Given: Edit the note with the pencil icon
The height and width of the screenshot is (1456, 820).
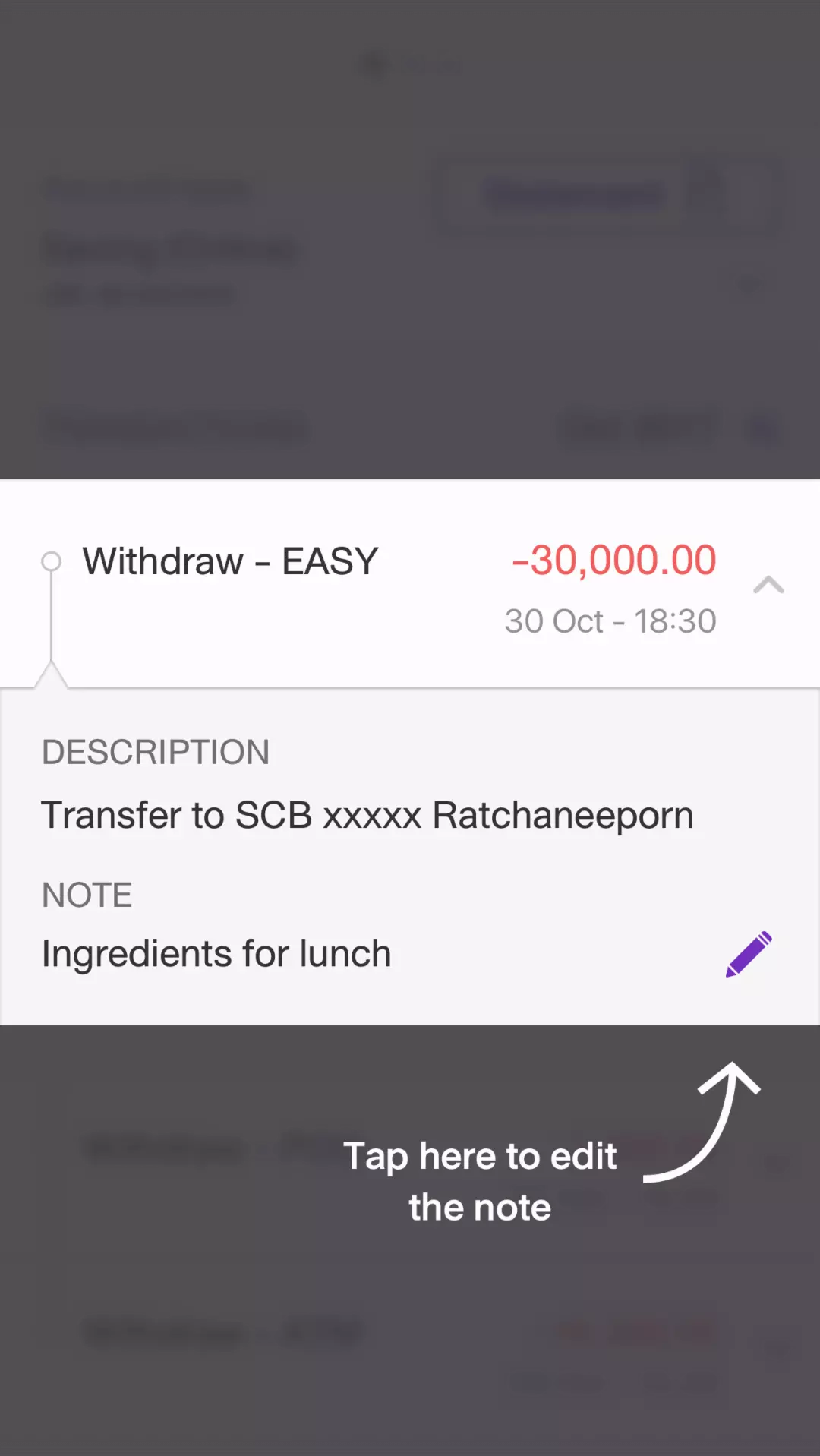Looking at the screenshot, I should [x=749, y=954].
